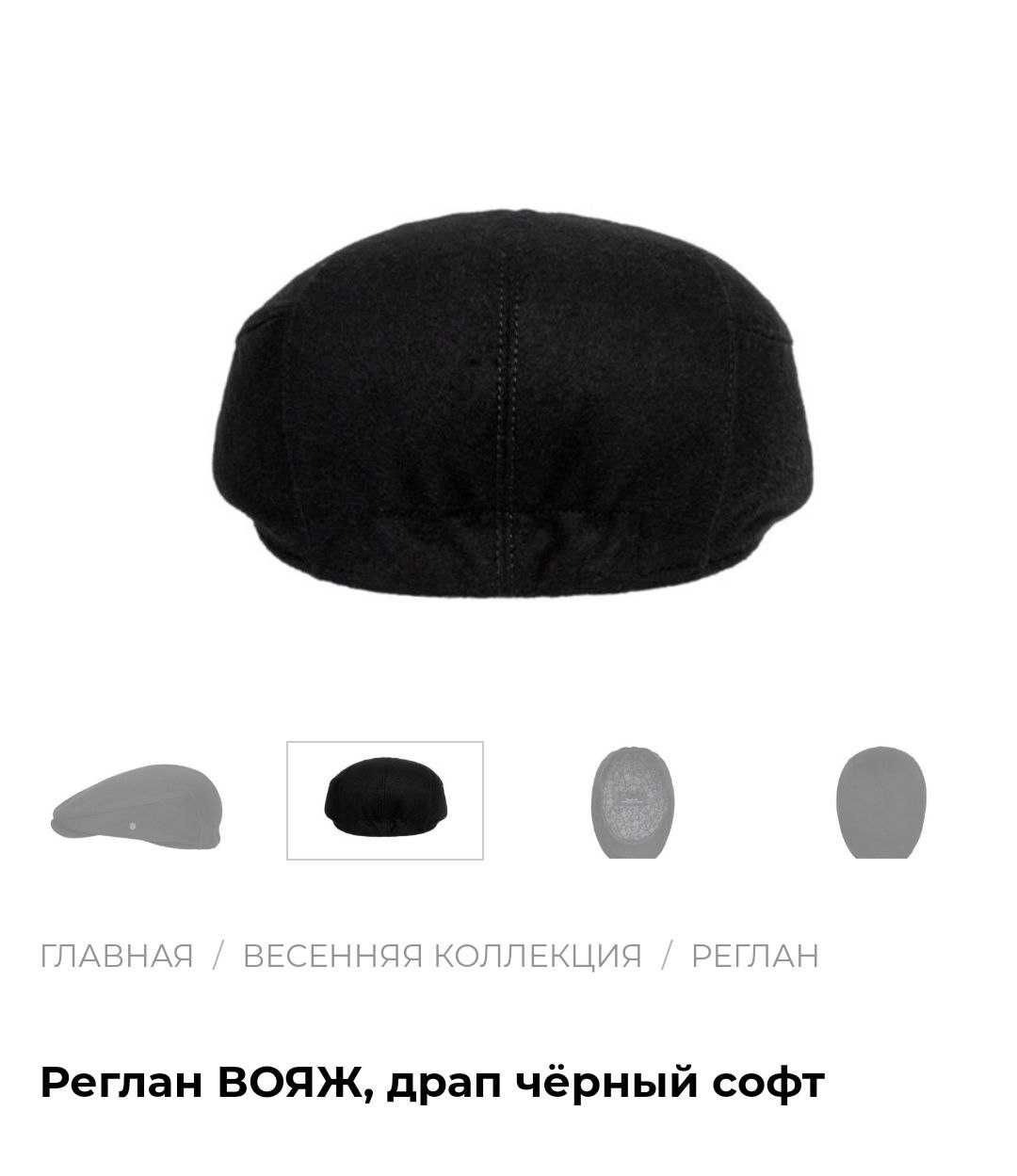Show the cap's inner lining thumbnail
This screenshot has width=1017, height=1176.
pos(635,801)
